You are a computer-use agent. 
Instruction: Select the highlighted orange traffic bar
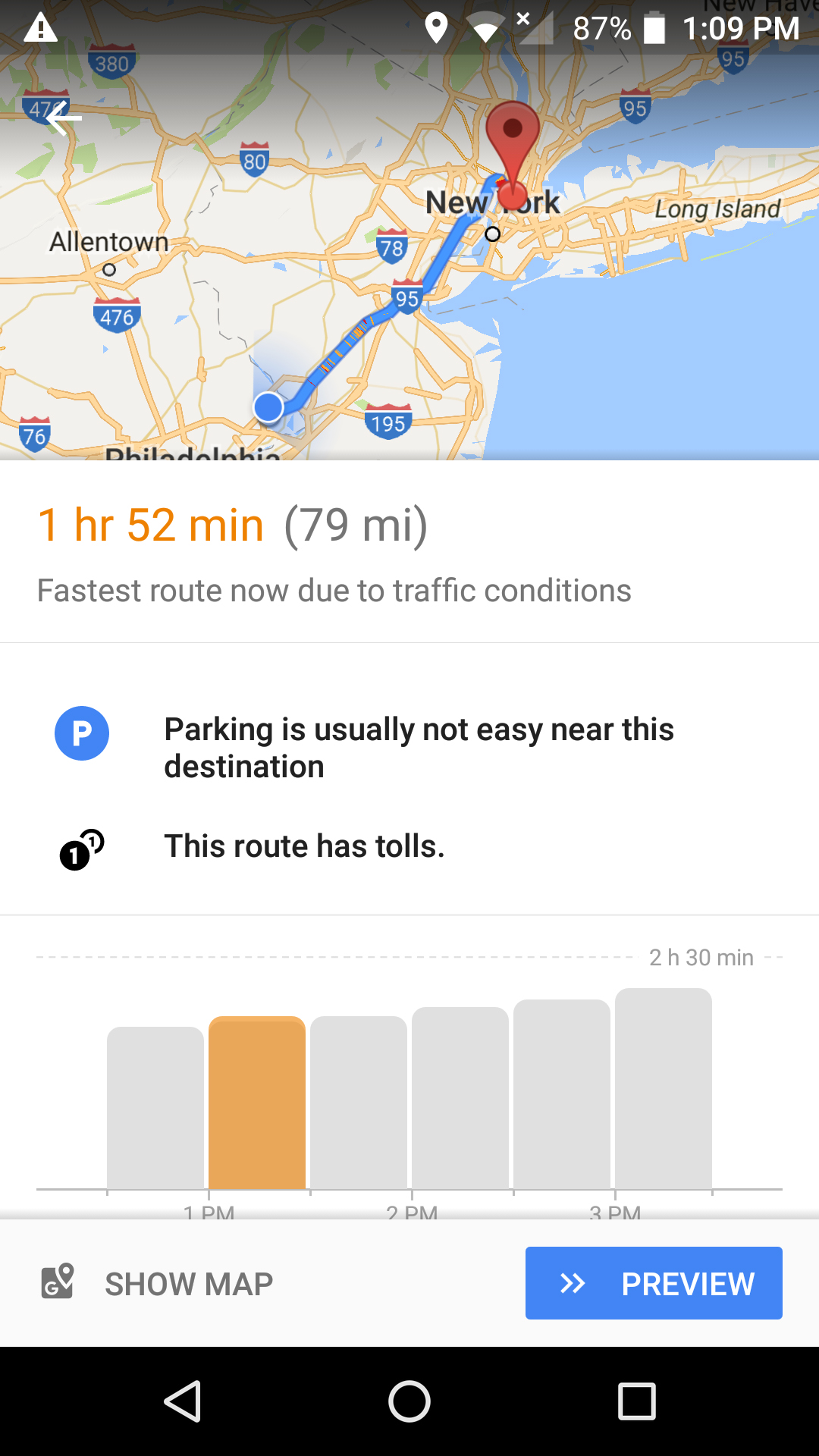[257, 1103]
